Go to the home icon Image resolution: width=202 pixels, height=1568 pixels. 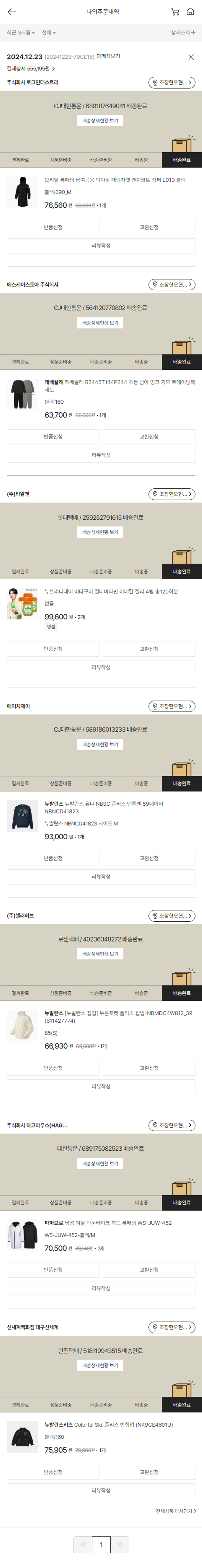[x=190, y=12]
